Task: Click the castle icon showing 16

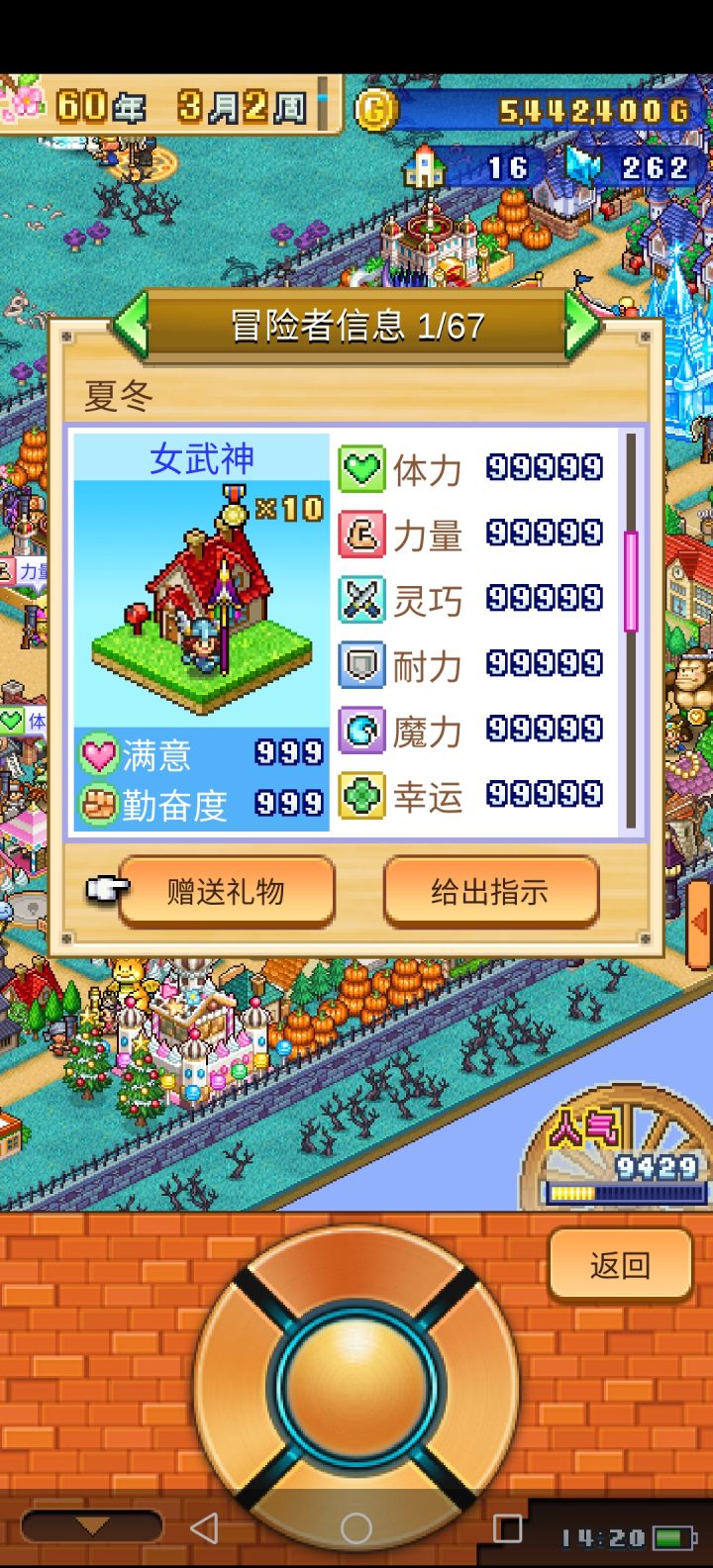Action: point(426,167)
